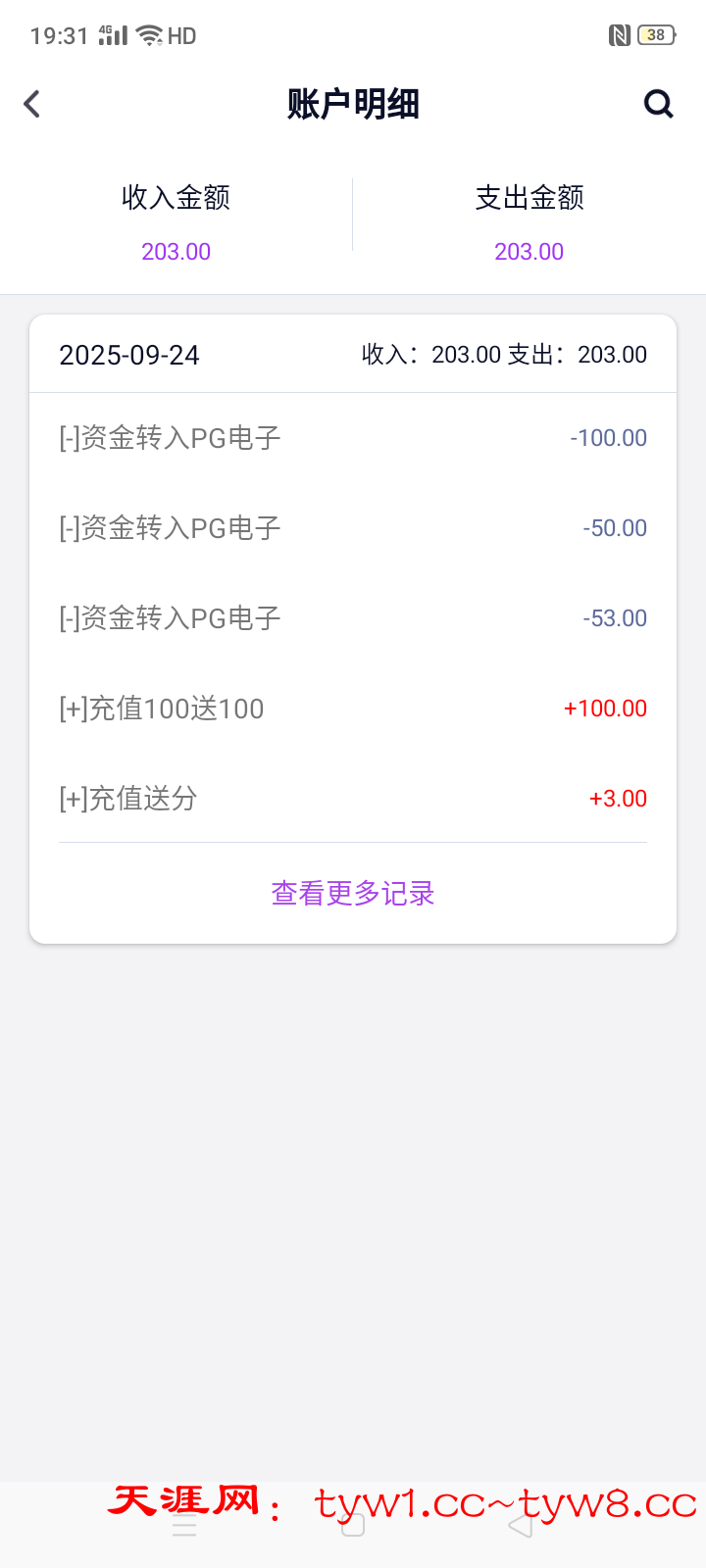Go back from 账户明细 page

[32, 104]
